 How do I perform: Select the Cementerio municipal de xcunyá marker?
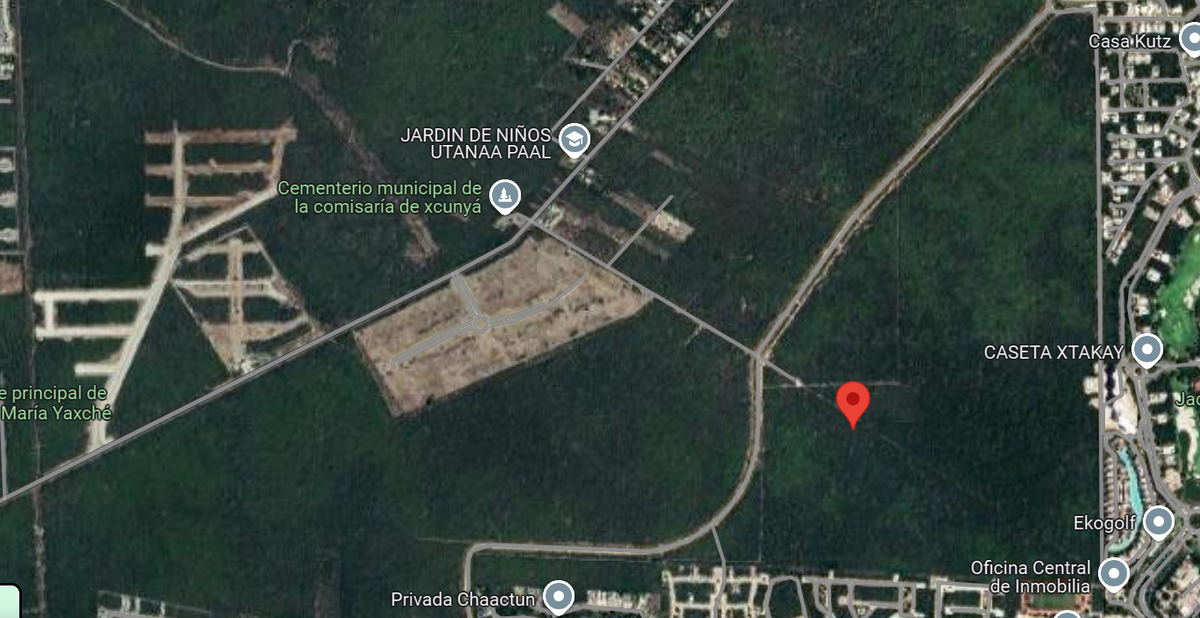tap(506, 193)
